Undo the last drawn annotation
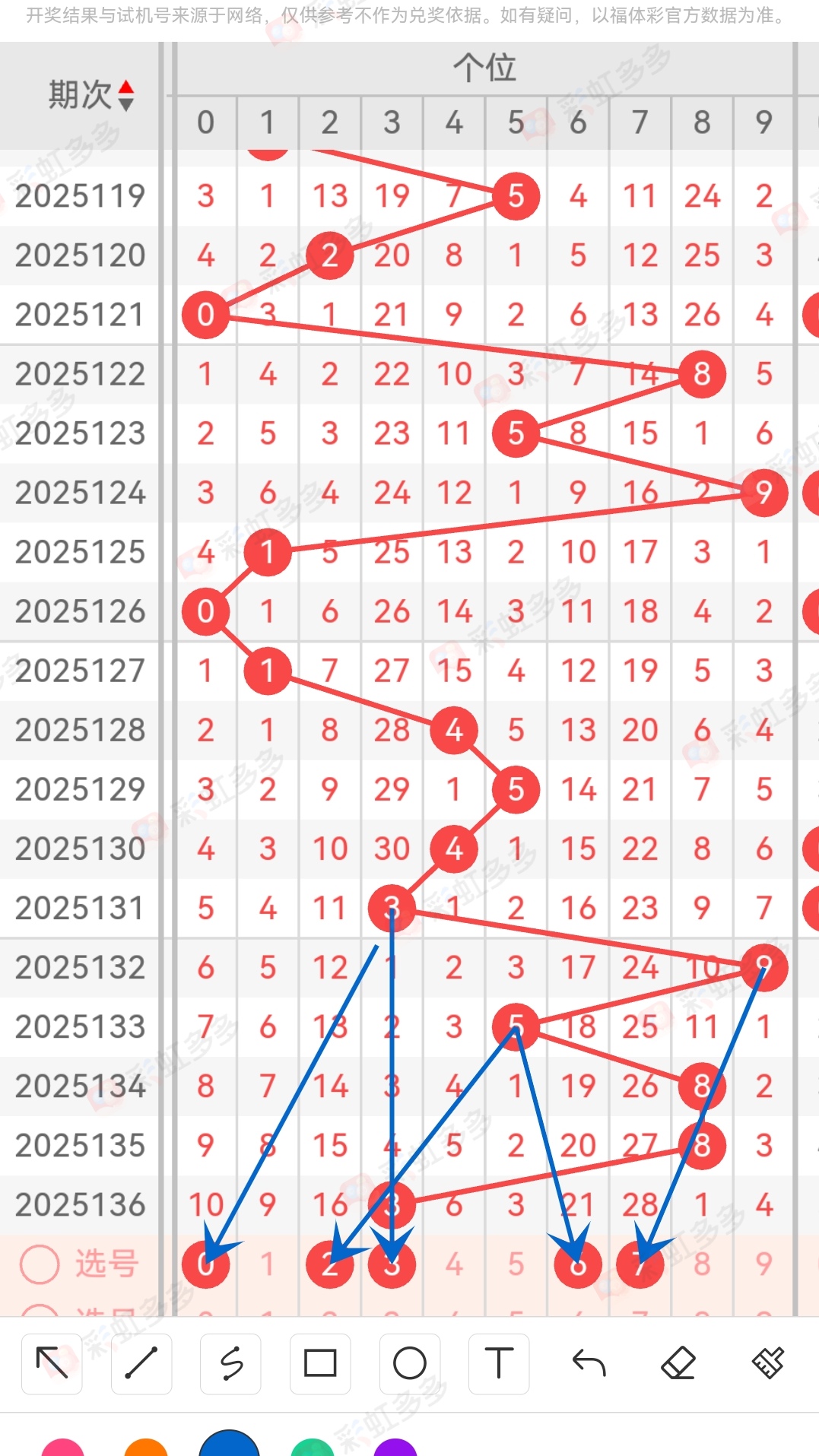819x1456 pixels. 588,1365
